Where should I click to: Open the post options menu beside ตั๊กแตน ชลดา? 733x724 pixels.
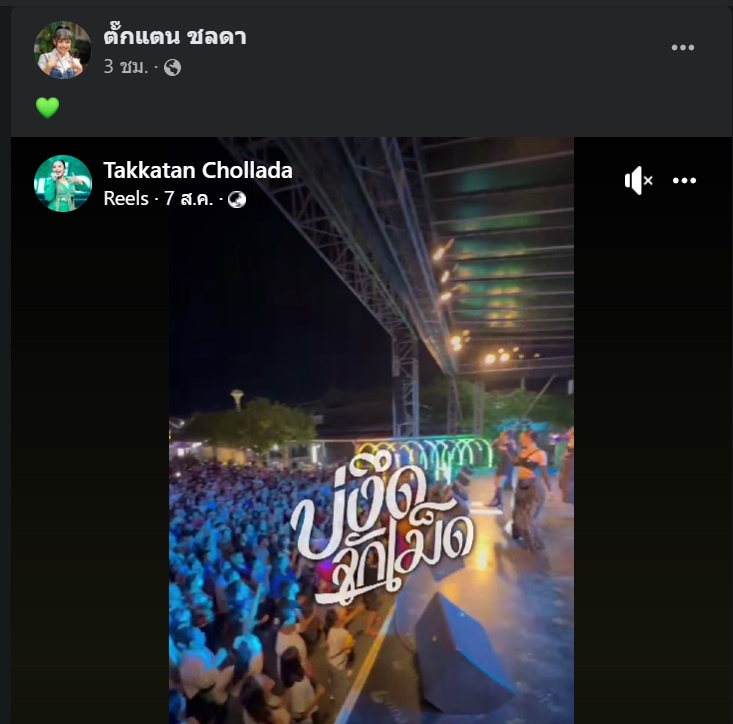coord(683,48)
